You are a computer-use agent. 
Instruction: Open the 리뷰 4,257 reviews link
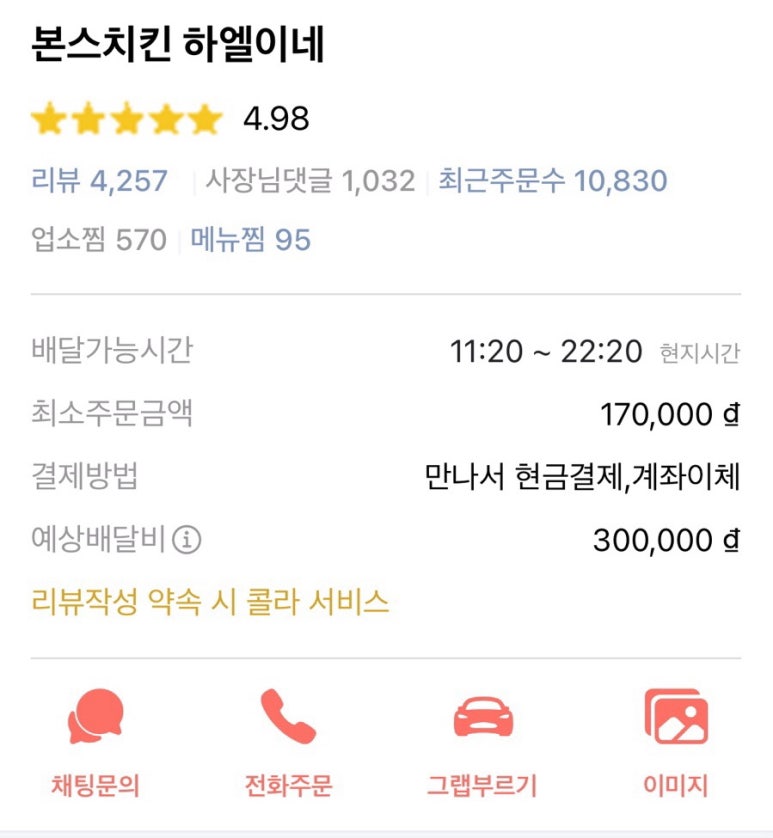99,181
